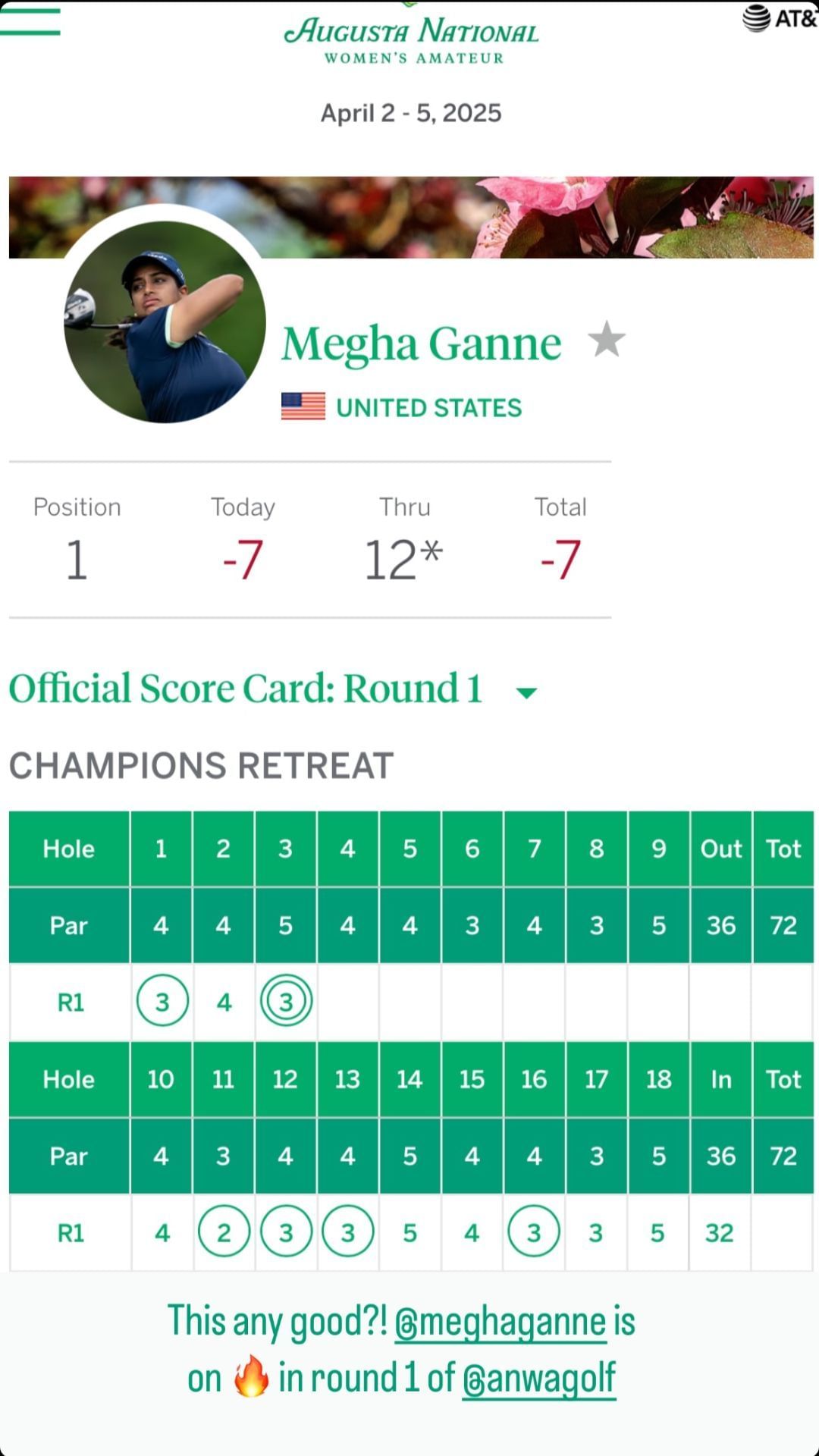The height and width of the screenshot is (1456, 819).
Task: Click the United States flag icon
Action: click(x=301, y=405)
